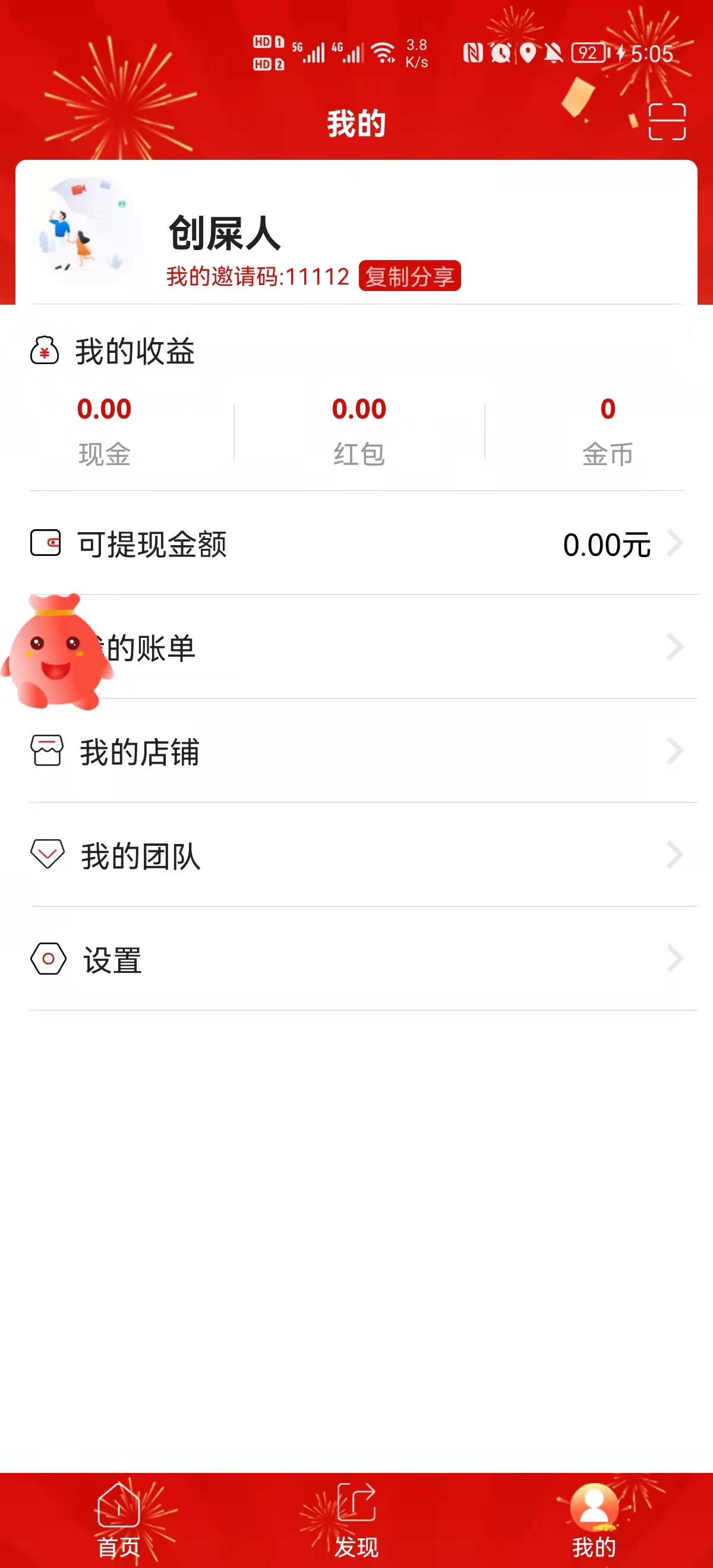View 现金 cash balance

tap(104, 430)
